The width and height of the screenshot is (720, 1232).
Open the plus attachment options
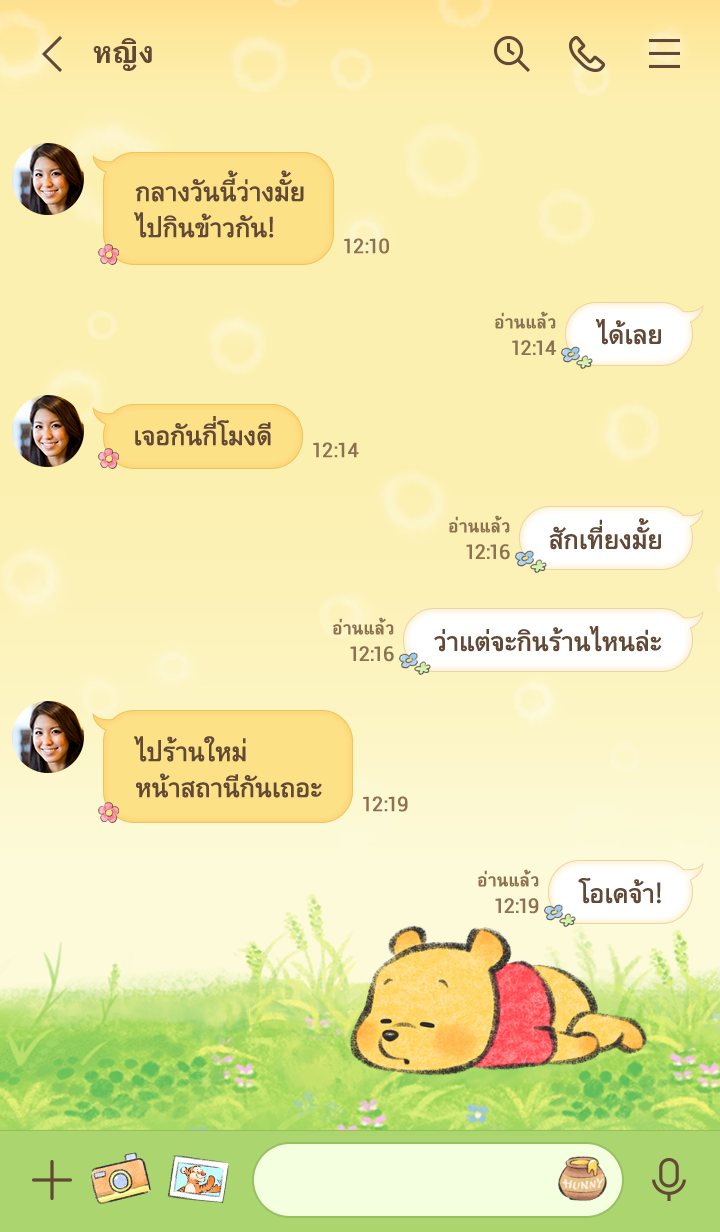tap(51, 1180)
